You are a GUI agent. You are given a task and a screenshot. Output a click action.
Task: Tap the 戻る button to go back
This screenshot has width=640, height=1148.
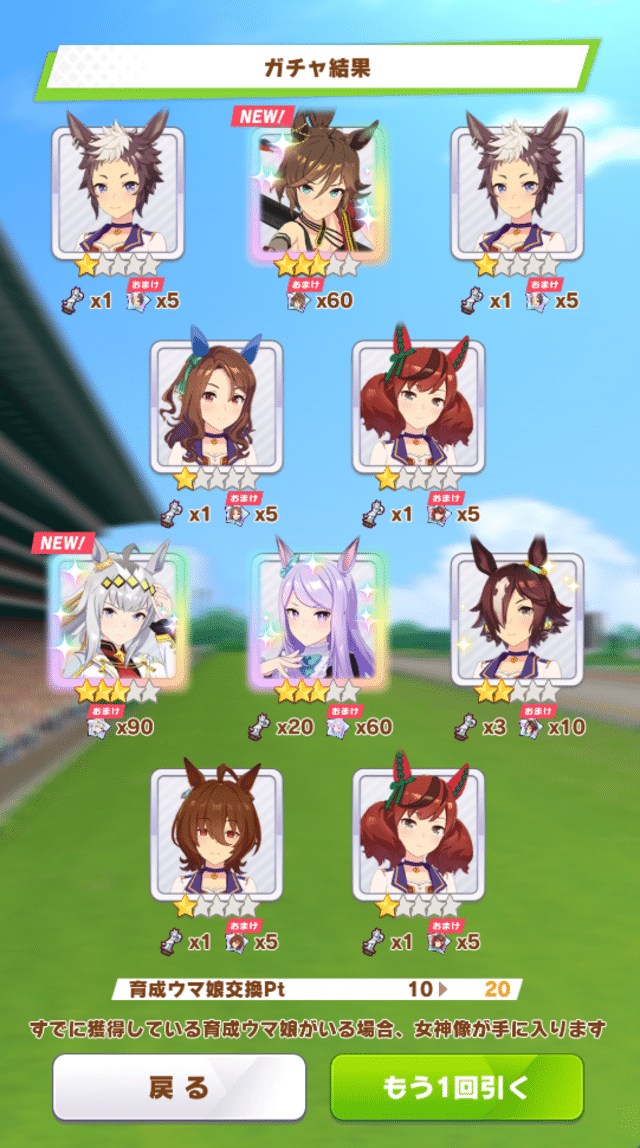click(179, 1087)
